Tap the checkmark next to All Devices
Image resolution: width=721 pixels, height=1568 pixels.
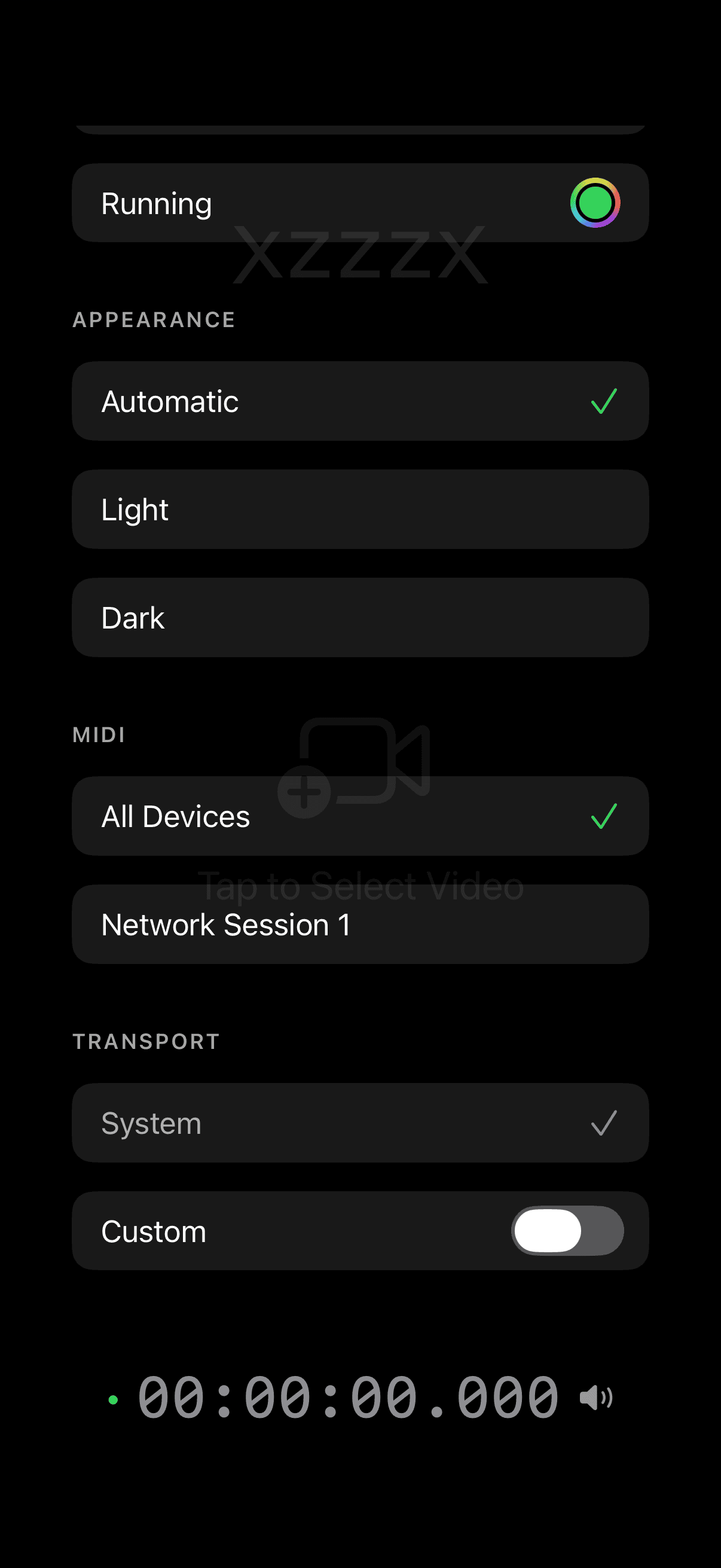tap(604, 816)
